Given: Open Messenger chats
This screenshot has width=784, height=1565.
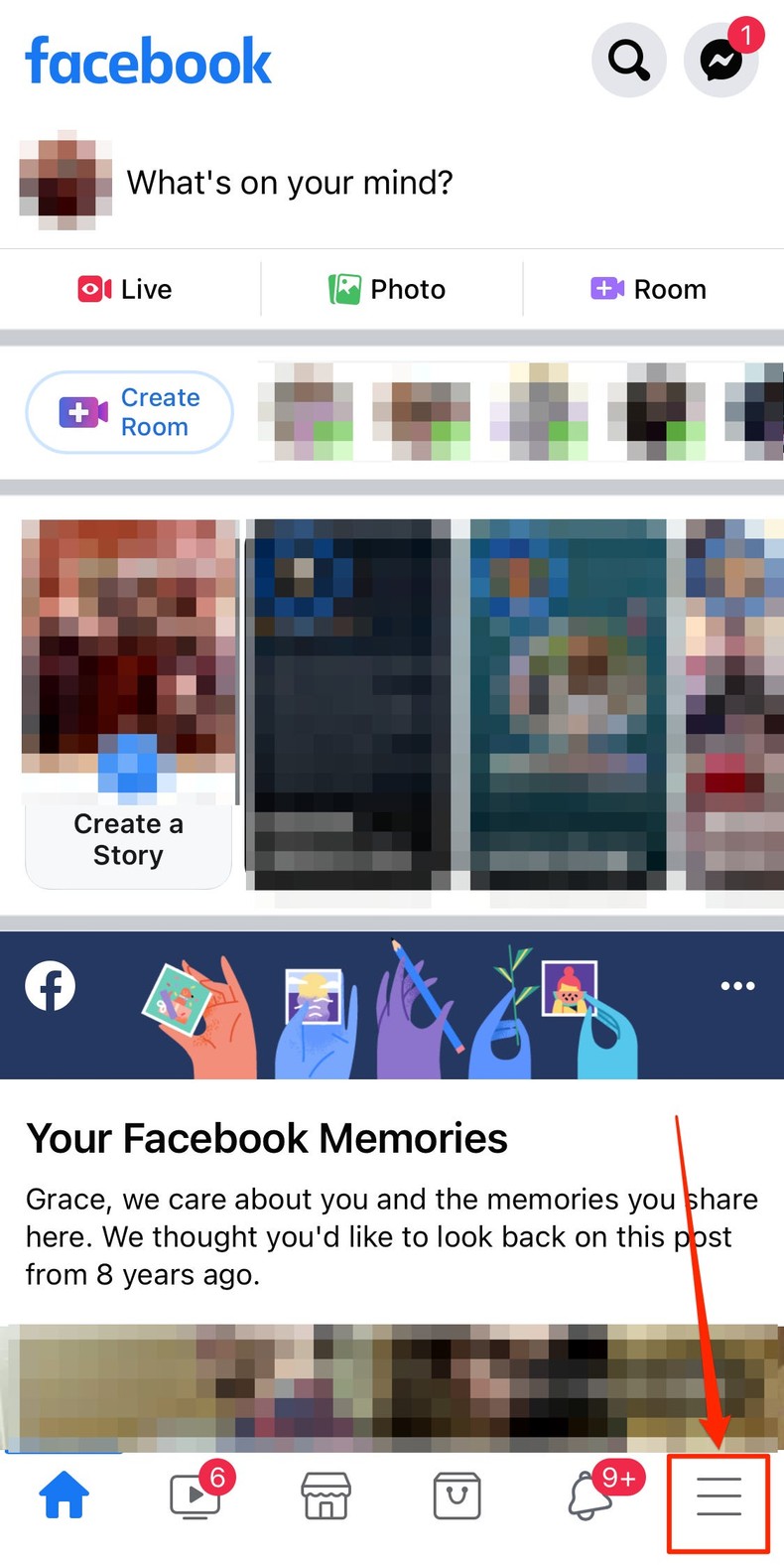Looking at the screenshot, I should pos(721,61).
